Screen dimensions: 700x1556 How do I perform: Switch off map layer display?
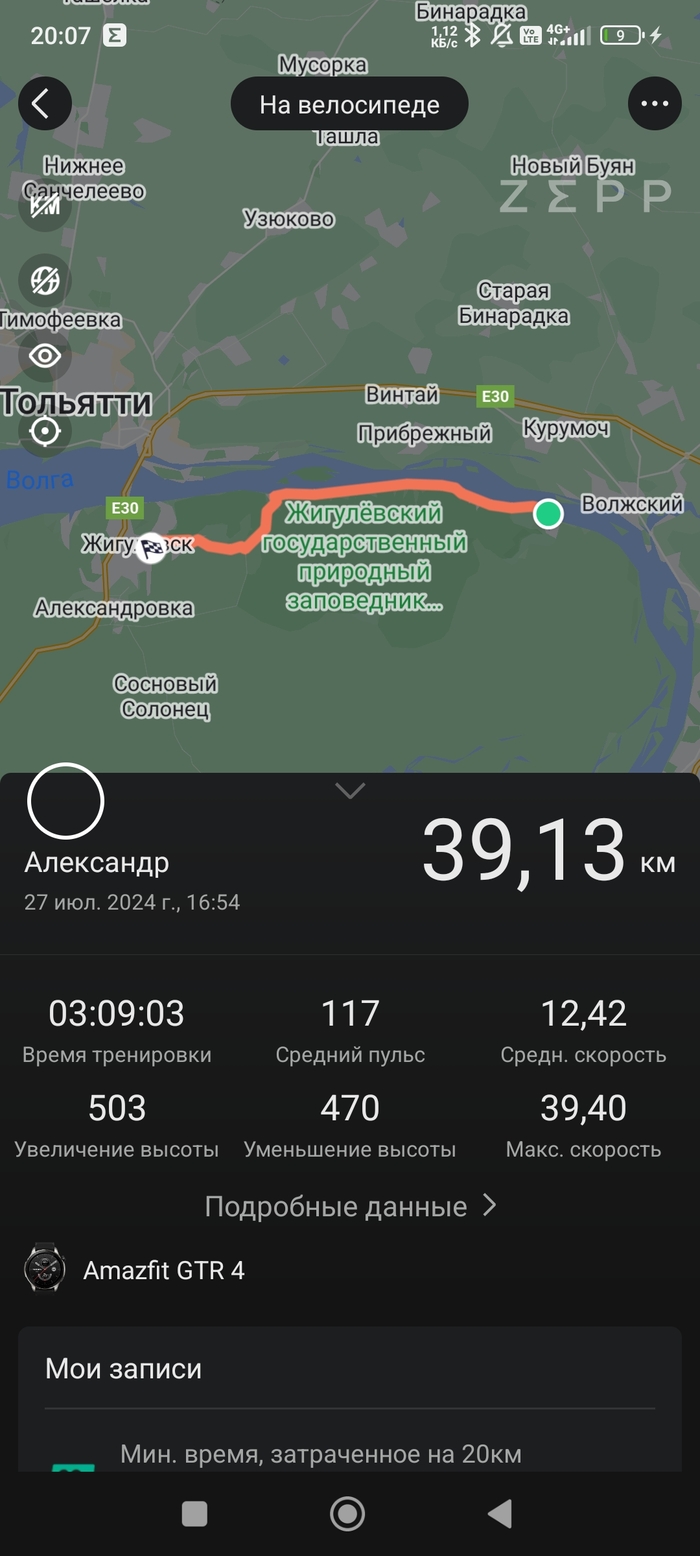coord(45,281)
